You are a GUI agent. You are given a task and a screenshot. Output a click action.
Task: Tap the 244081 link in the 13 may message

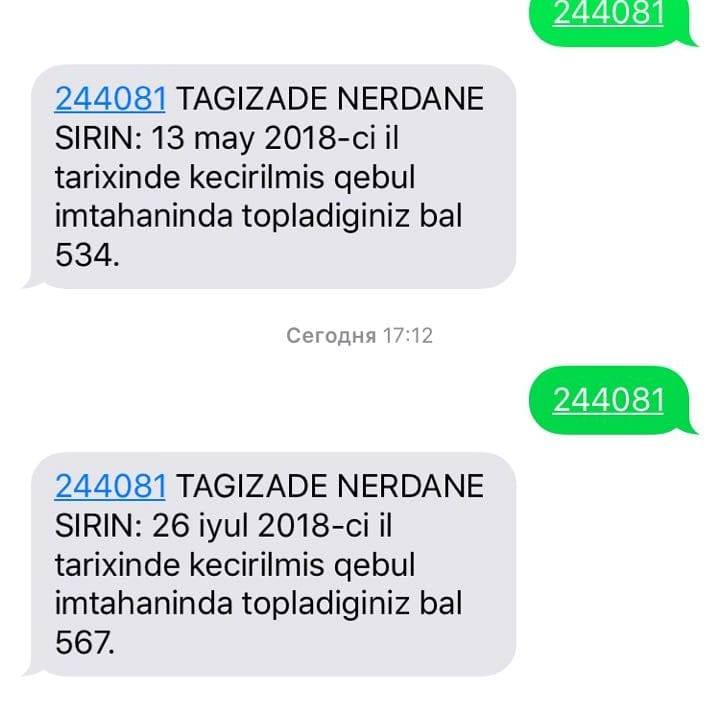pyautogui.click(x=110, y=99)
